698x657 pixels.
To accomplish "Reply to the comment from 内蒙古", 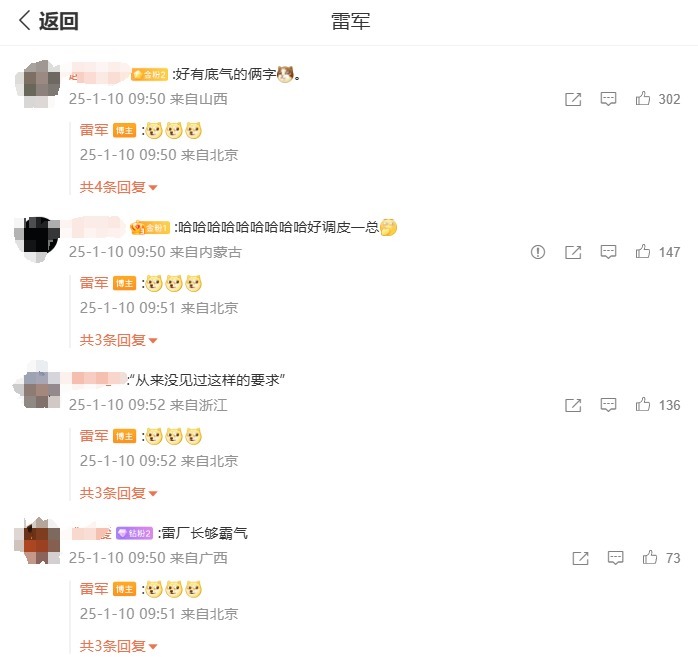I will point(608,252).
